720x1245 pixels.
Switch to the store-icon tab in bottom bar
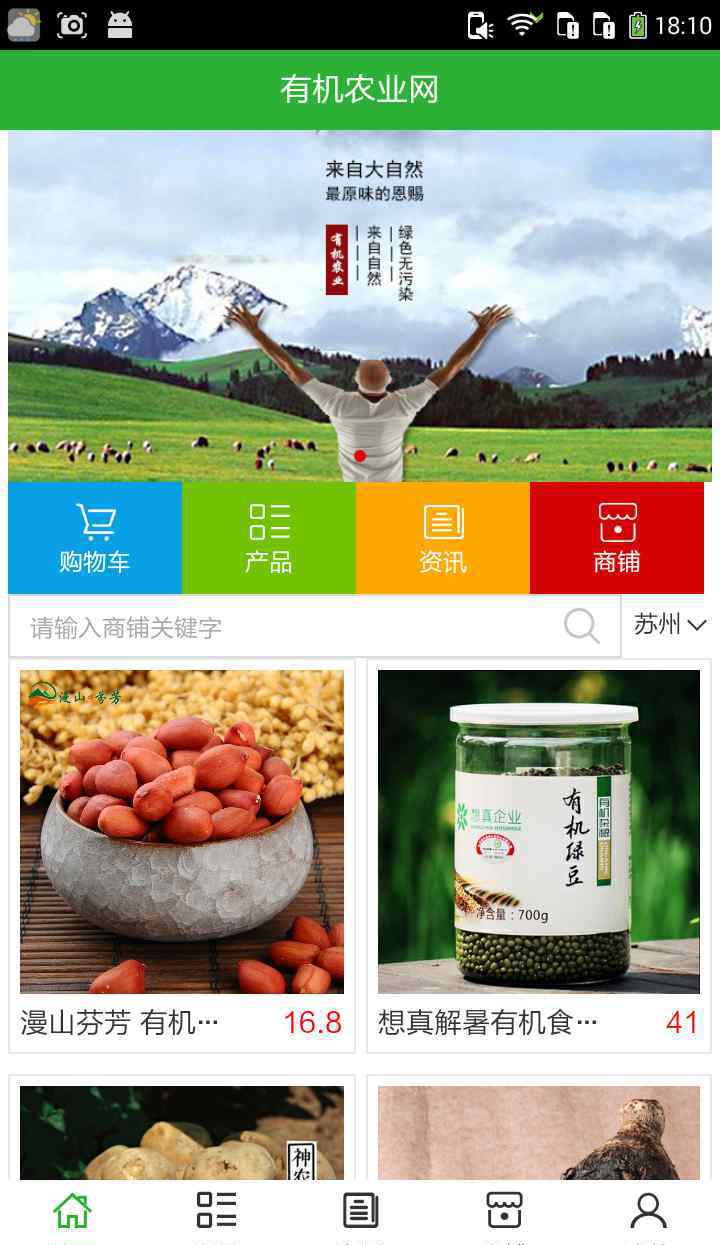(504, 1213)
